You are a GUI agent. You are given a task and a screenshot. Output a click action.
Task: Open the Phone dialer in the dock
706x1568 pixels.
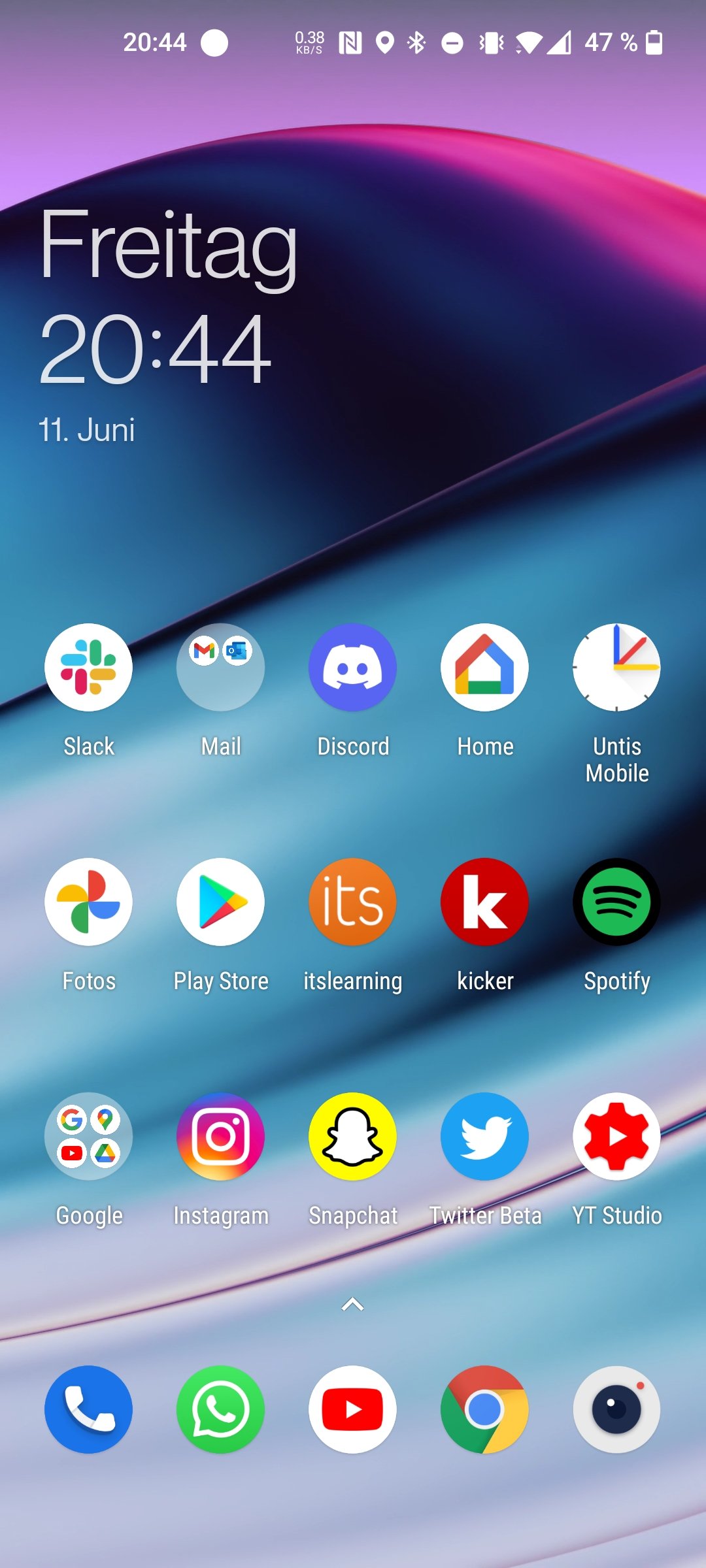click(x=88, y=1409)
